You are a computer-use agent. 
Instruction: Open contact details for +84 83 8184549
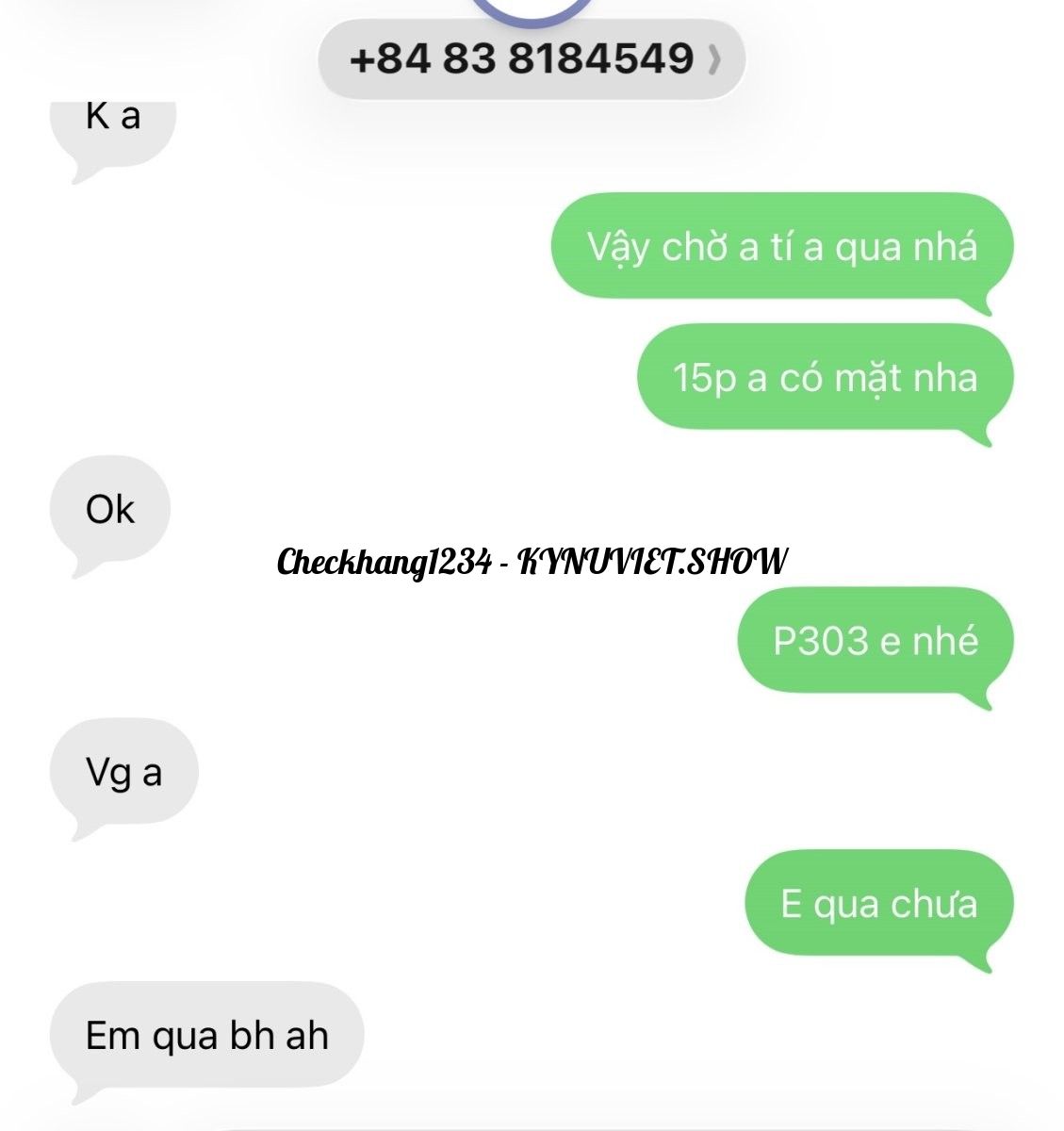532,59
